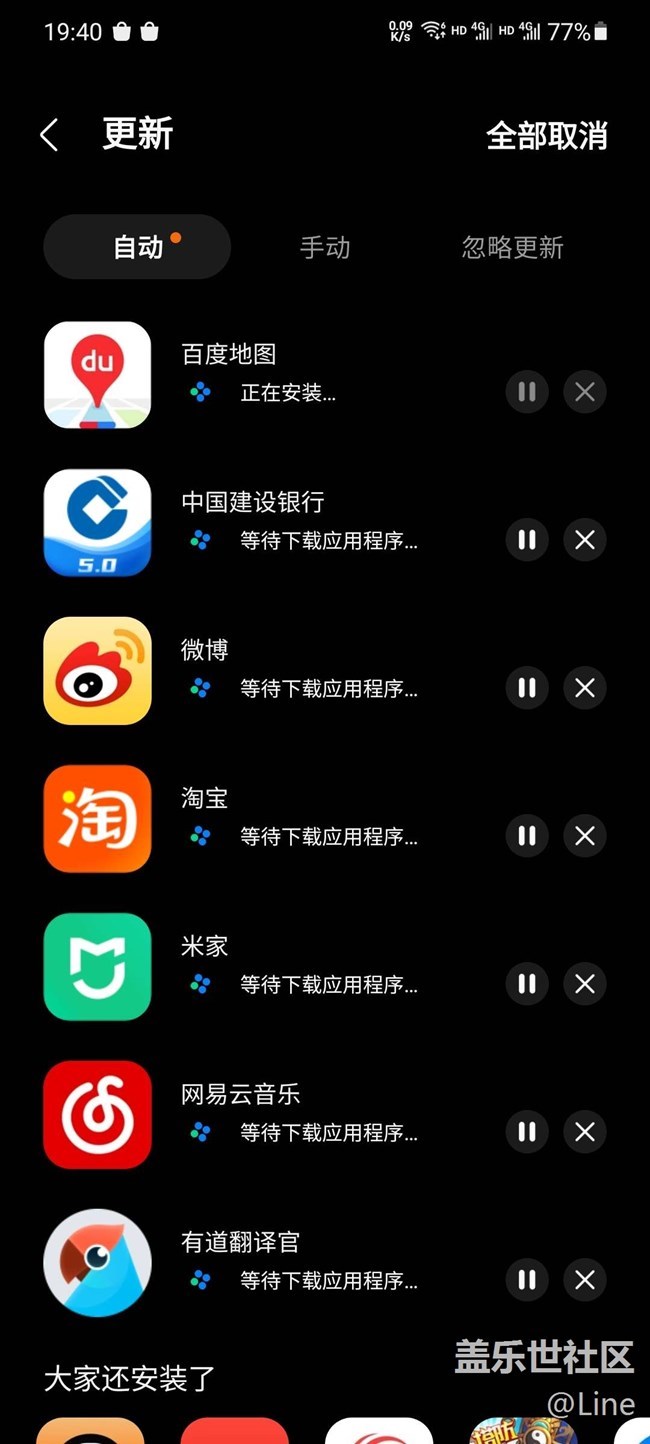Viewport: 650px width, 1444px height.
Task: Cancel the 米家 update
Action: [x=585, y=984]
